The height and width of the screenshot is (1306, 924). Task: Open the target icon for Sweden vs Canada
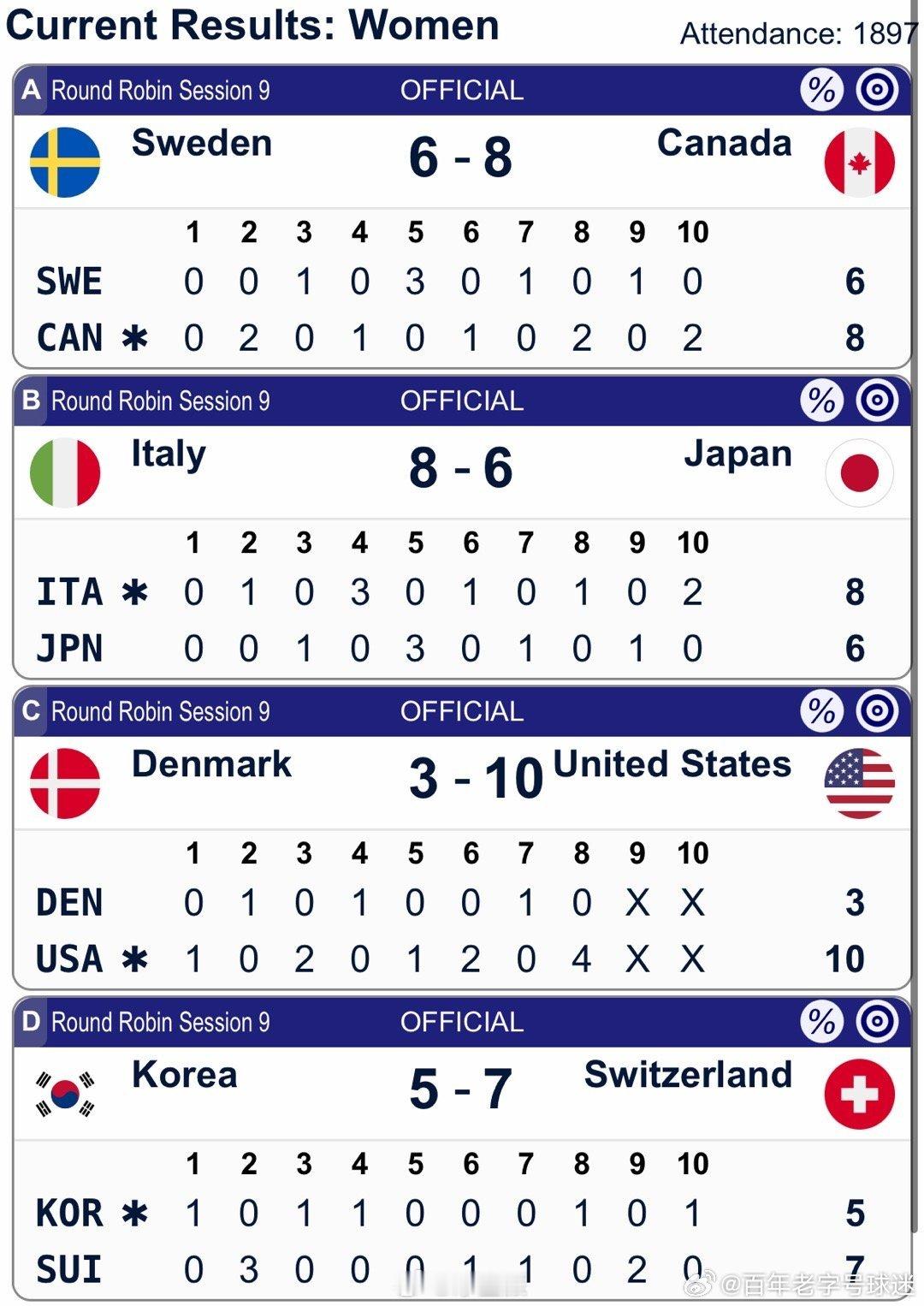tap(877, 90)
